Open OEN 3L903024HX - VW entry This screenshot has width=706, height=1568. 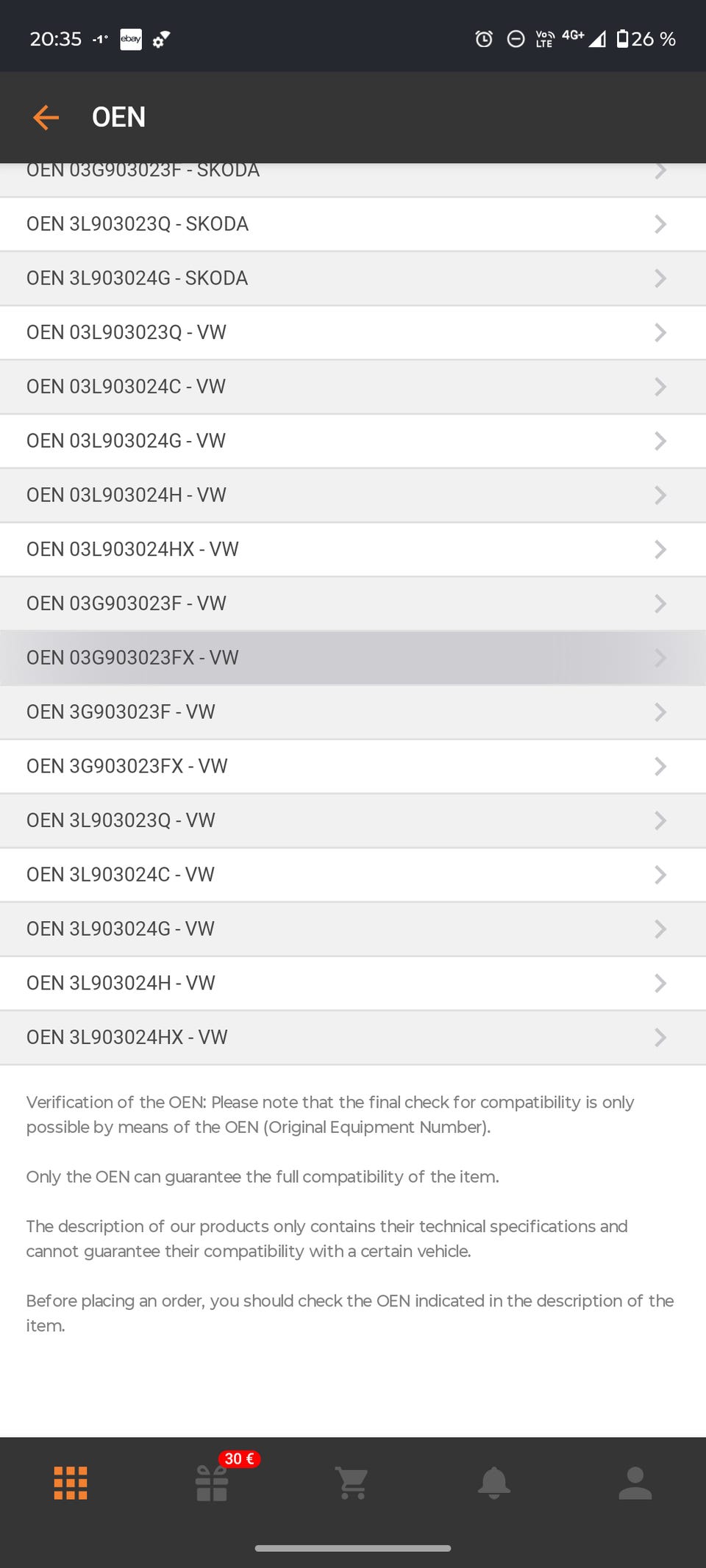coord(353,1038)
